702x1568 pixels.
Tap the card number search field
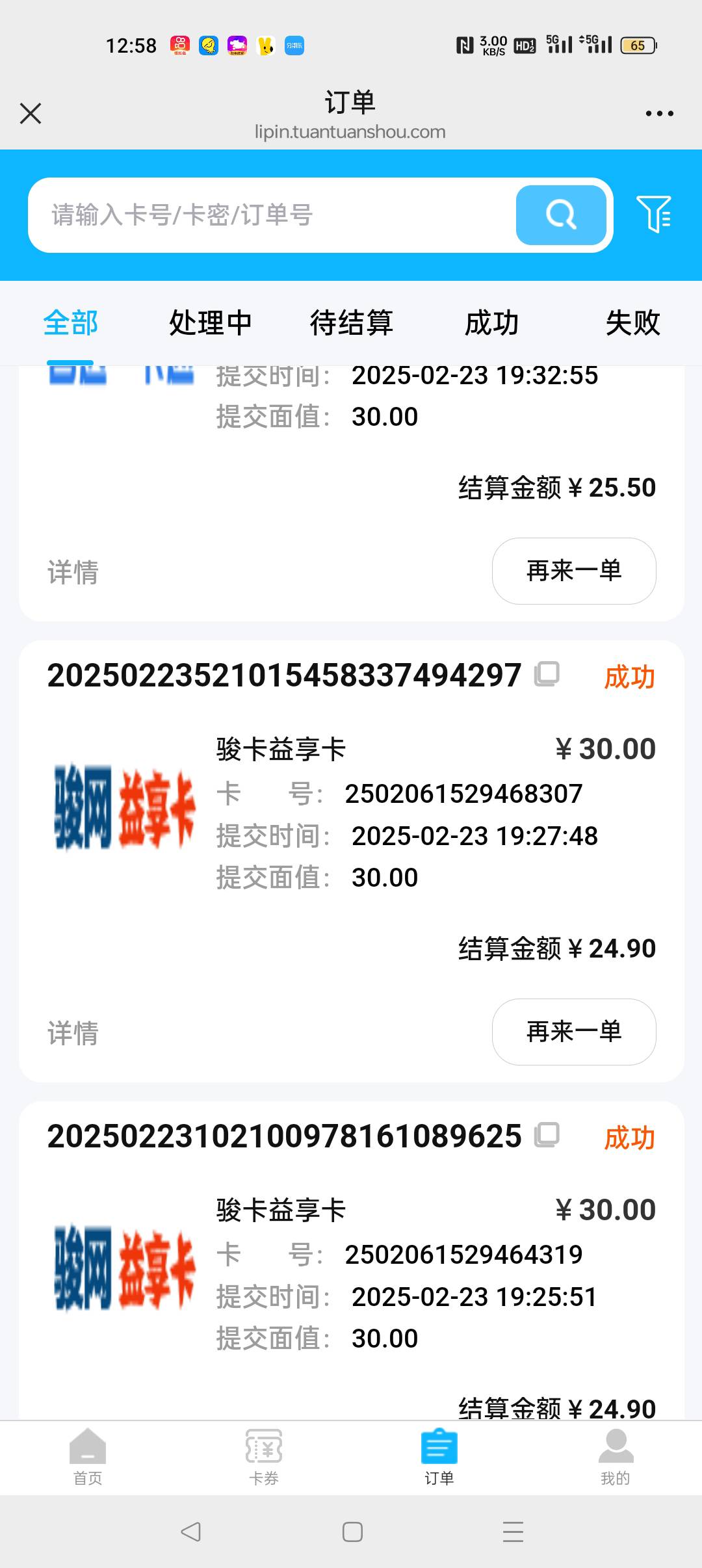click(x=273, y=215)
